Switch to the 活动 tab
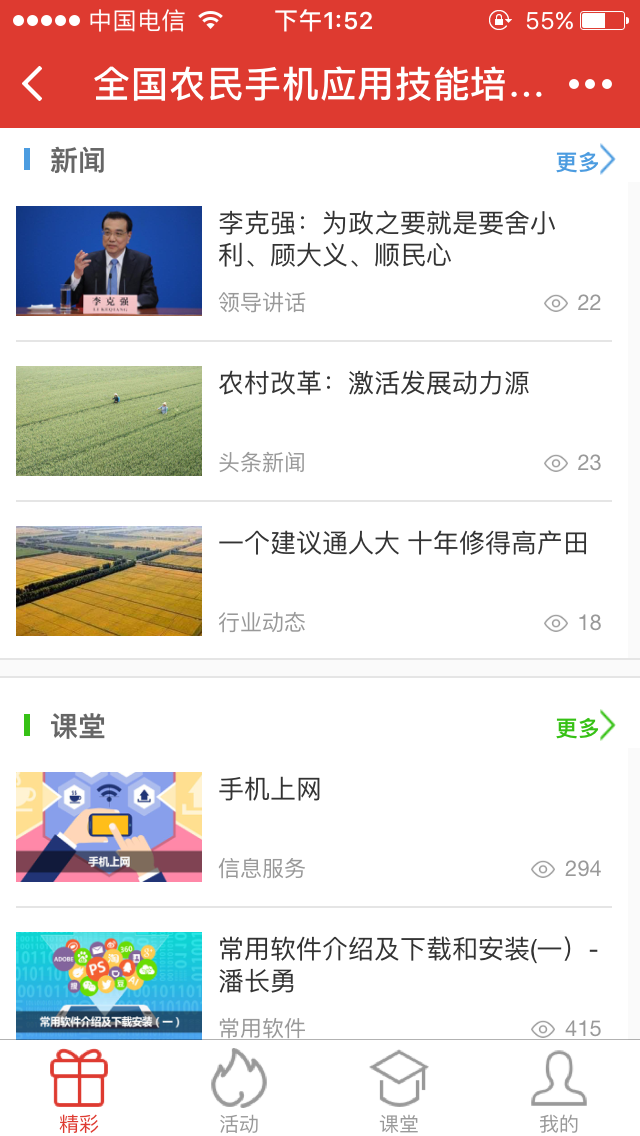The image size is (640, 1136). [239, 1090]
